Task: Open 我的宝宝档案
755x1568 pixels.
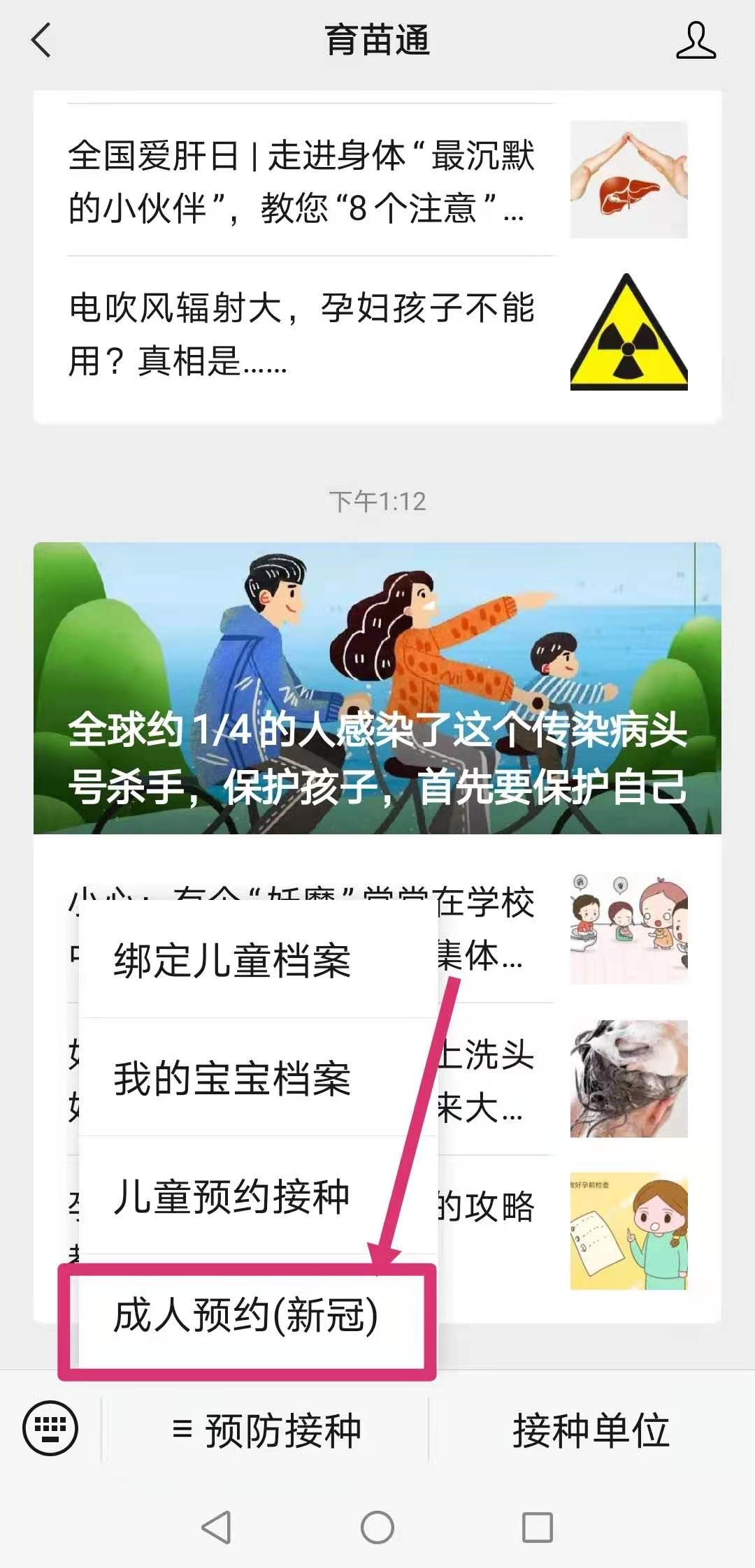Action: click(232, 1078)
